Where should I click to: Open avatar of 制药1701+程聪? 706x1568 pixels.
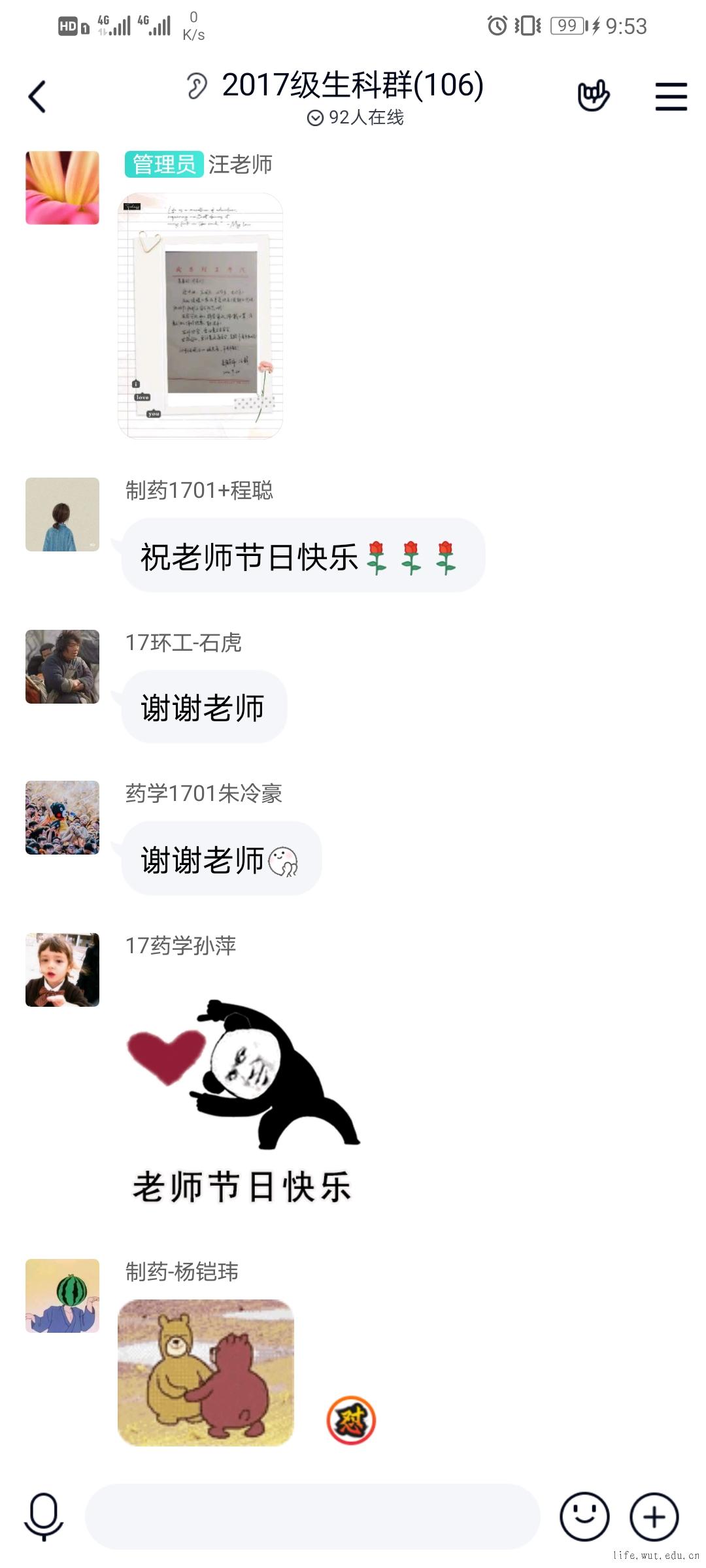coord(62,514)
